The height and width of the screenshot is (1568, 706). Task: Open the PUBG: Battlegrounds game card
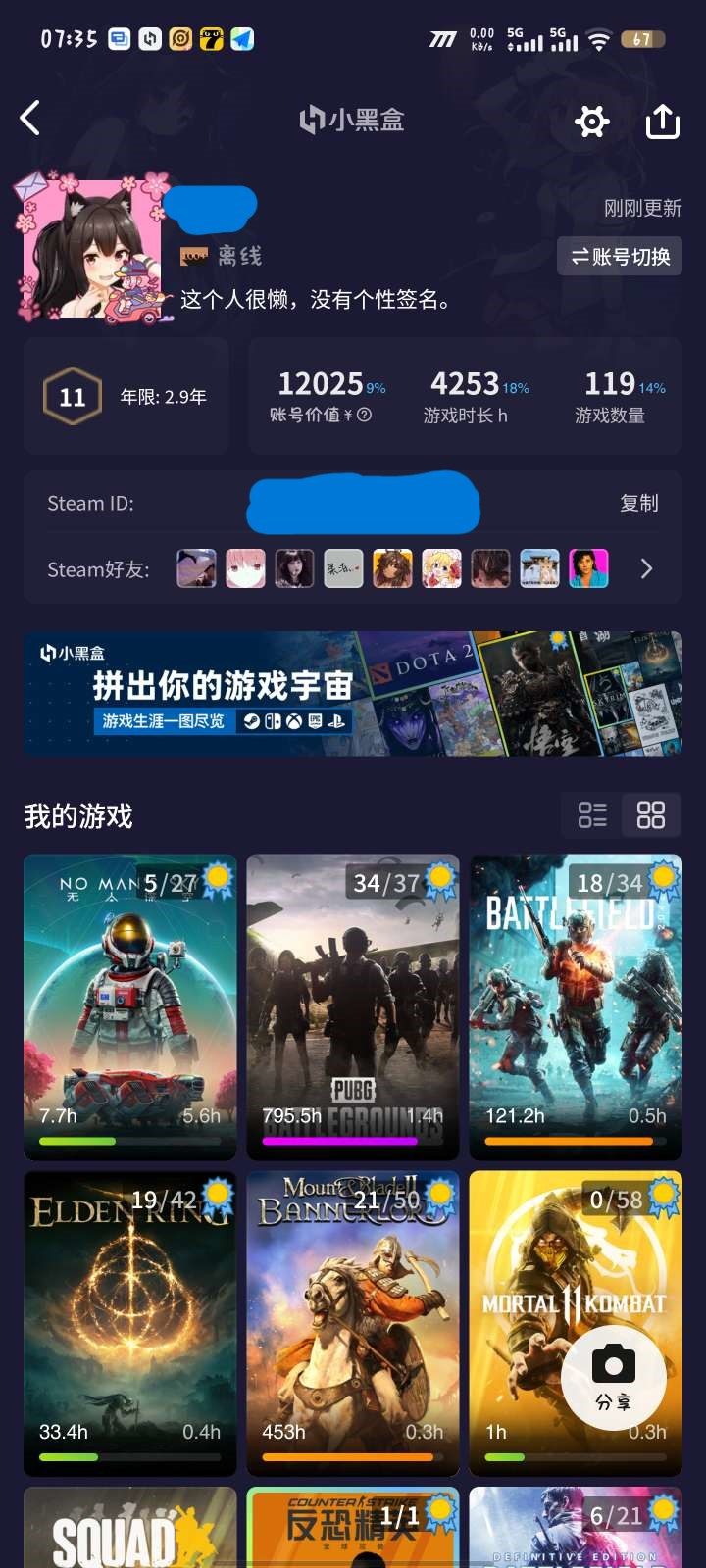coord(353,1007)
